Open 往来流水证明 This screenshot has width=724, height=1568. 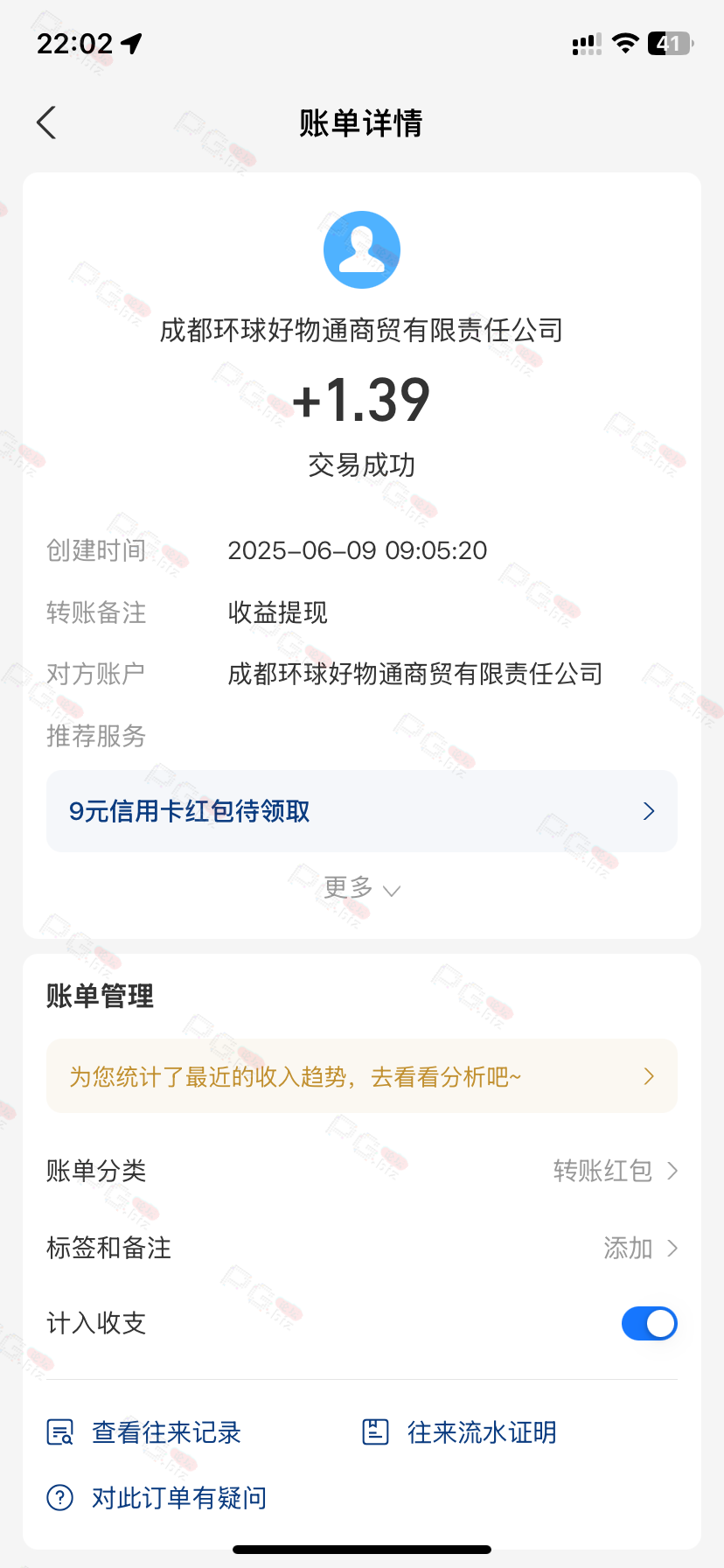(x=460, y=1432)
